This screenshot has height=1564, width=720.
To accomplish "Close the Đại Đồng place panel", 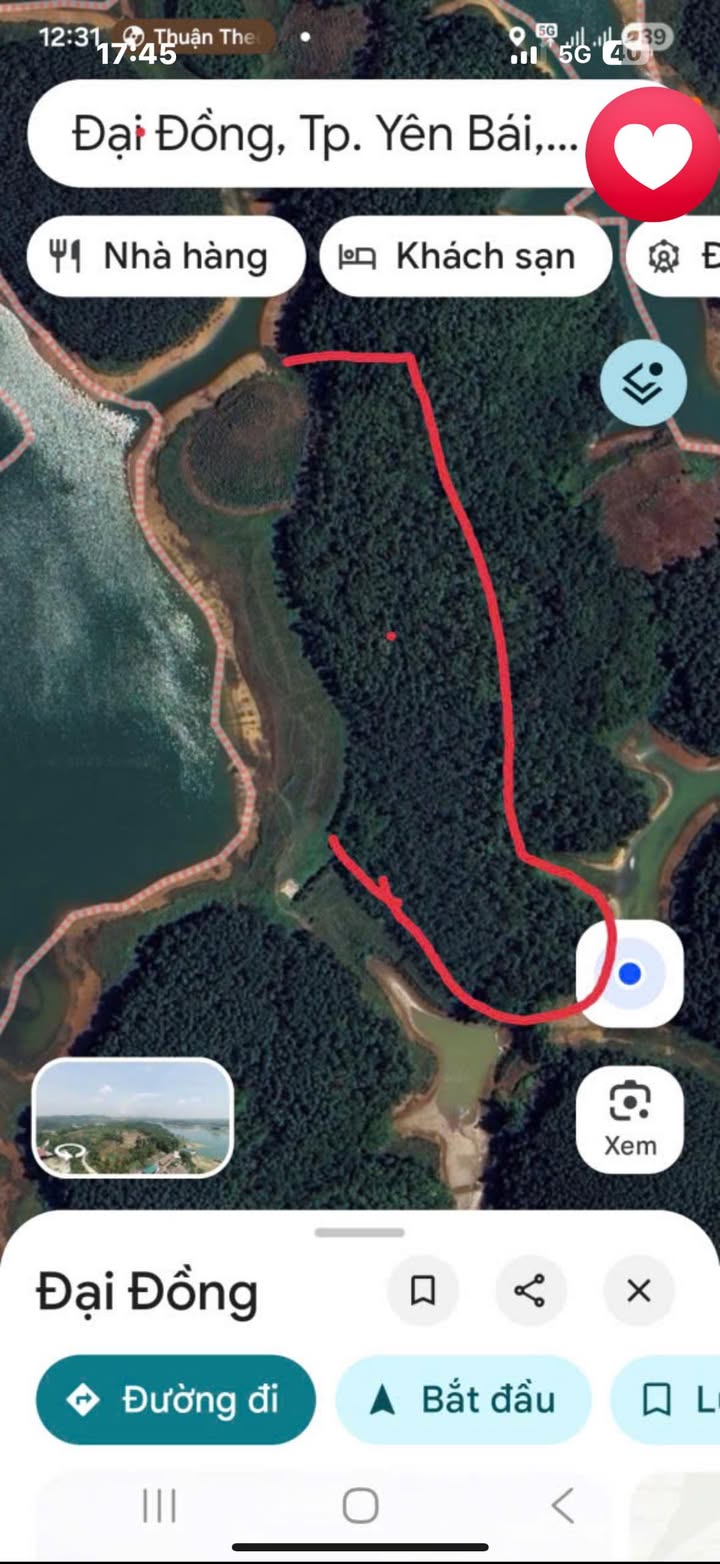I will pos(639,1291).
